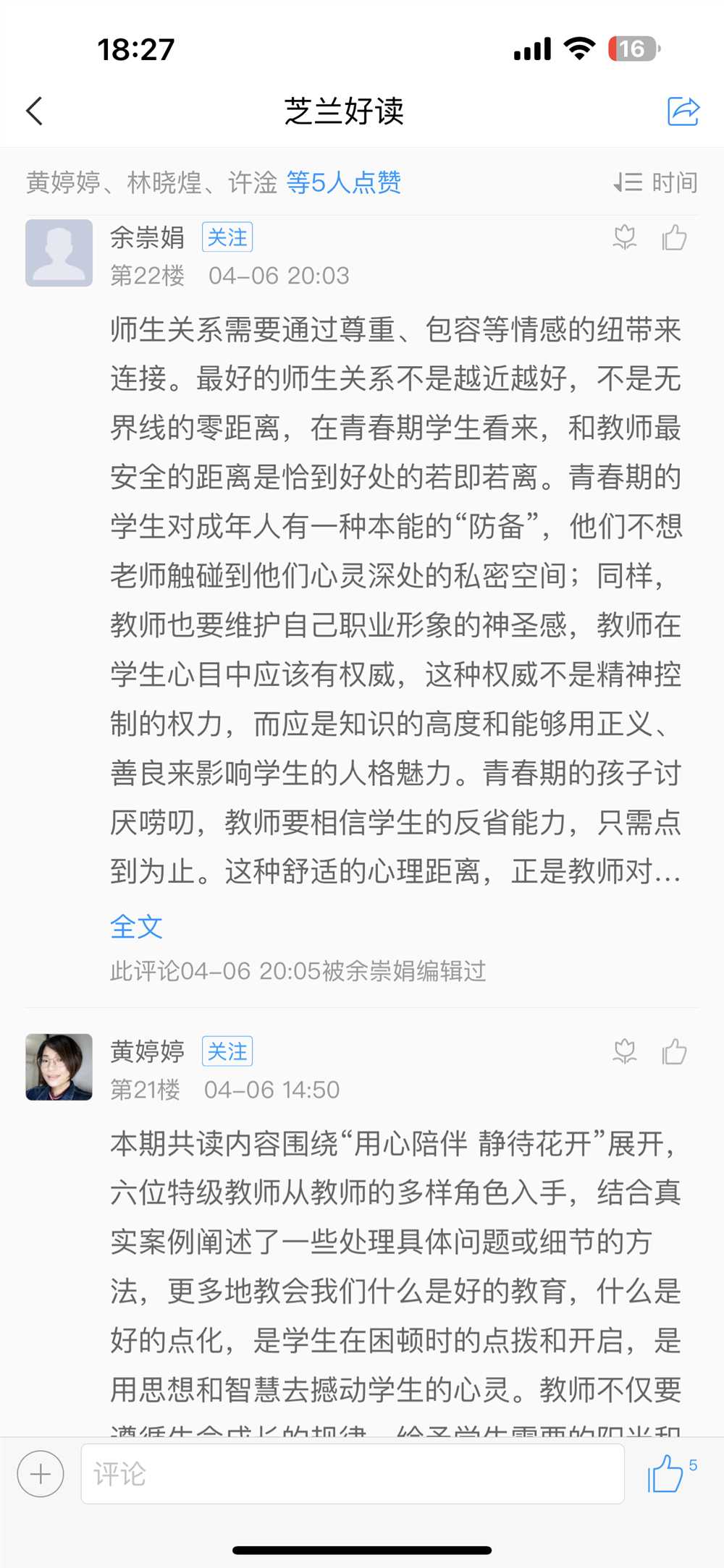The image size is (724, 1568).
Task: Open the 等5人点赞 likers list
Action: point(343,182)
